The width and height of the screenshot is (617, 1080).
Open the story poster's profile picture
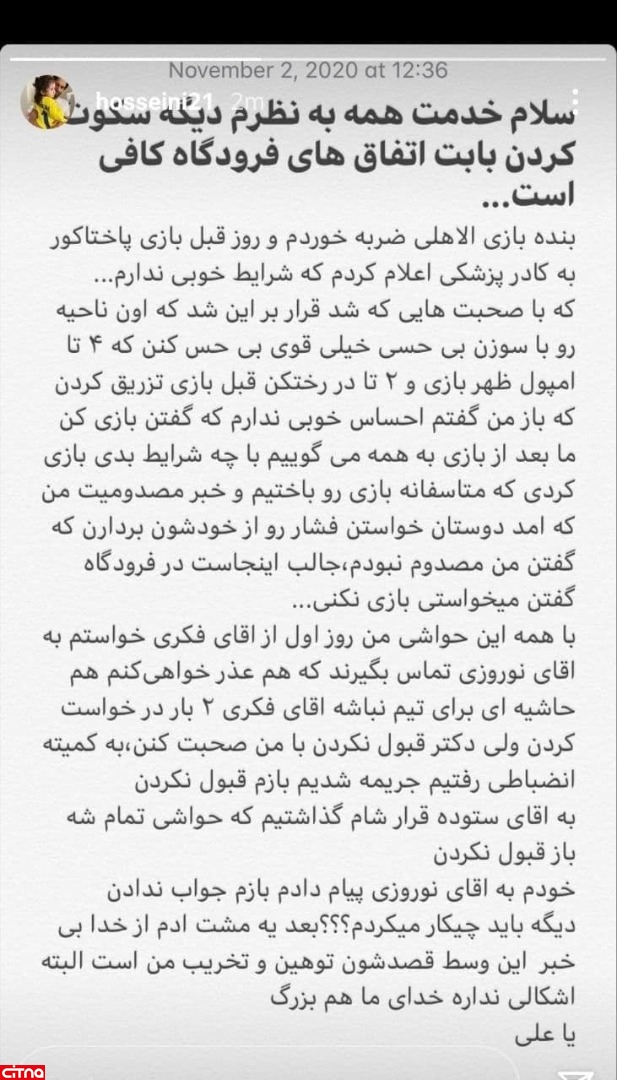[47, 101]
